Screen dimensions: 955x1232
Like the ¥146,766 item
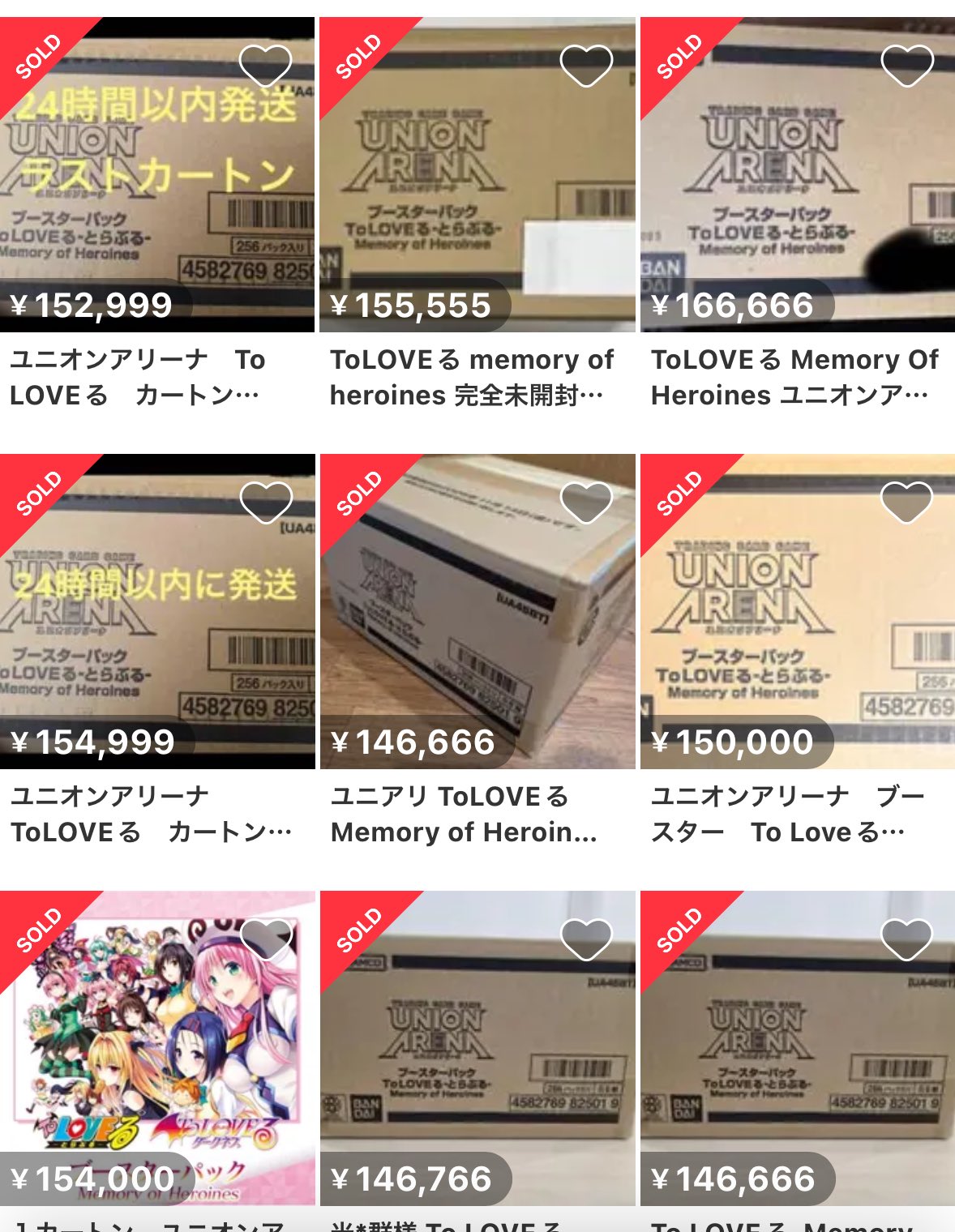[586, 939]
